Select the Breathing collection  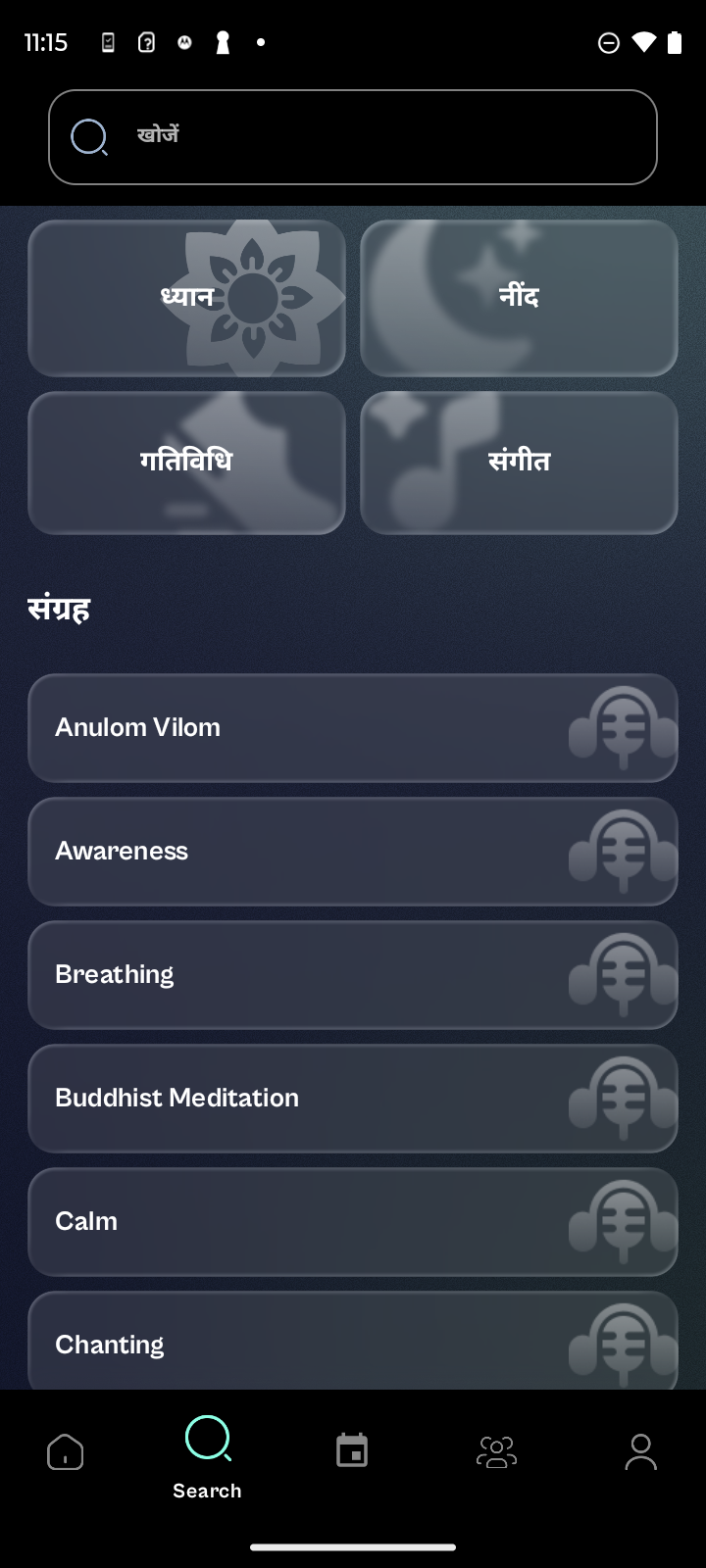353,975
